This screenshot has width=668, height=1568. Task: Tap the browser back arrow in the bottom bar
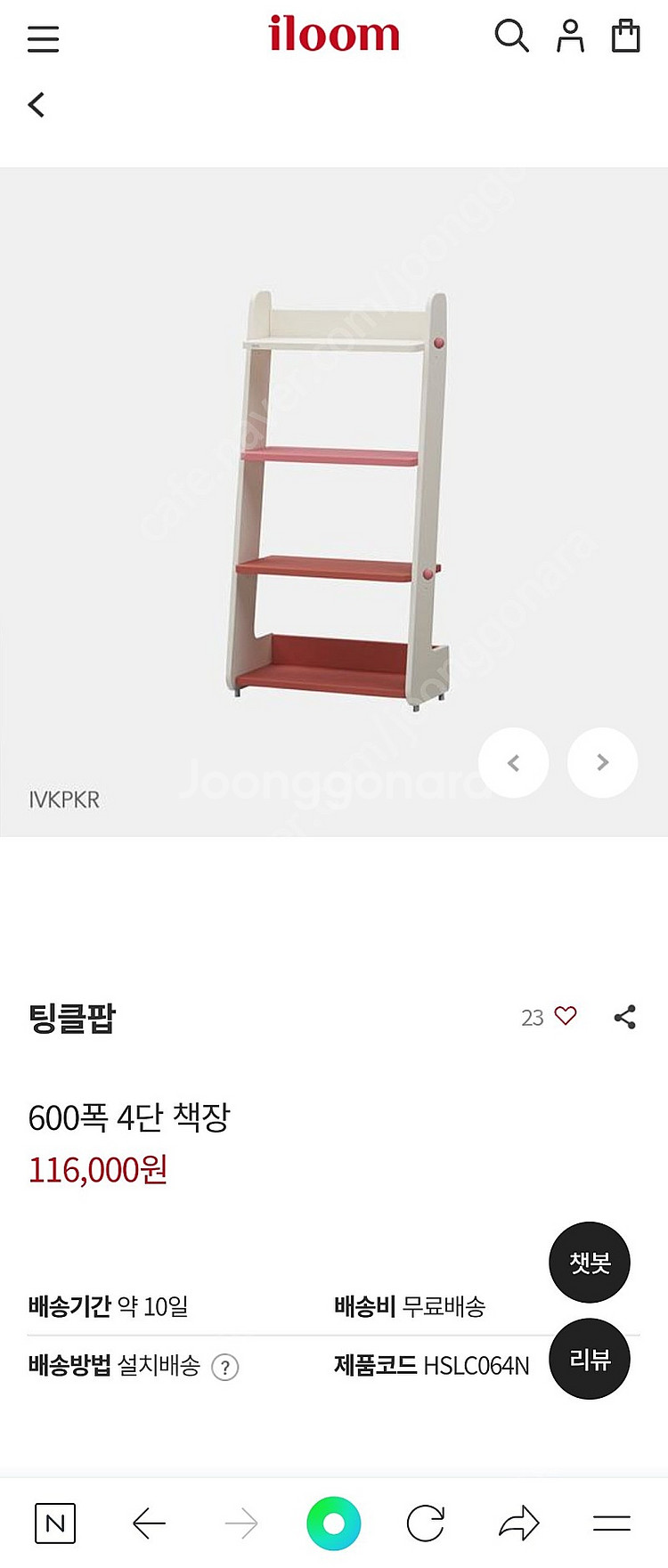point(150,1524)
